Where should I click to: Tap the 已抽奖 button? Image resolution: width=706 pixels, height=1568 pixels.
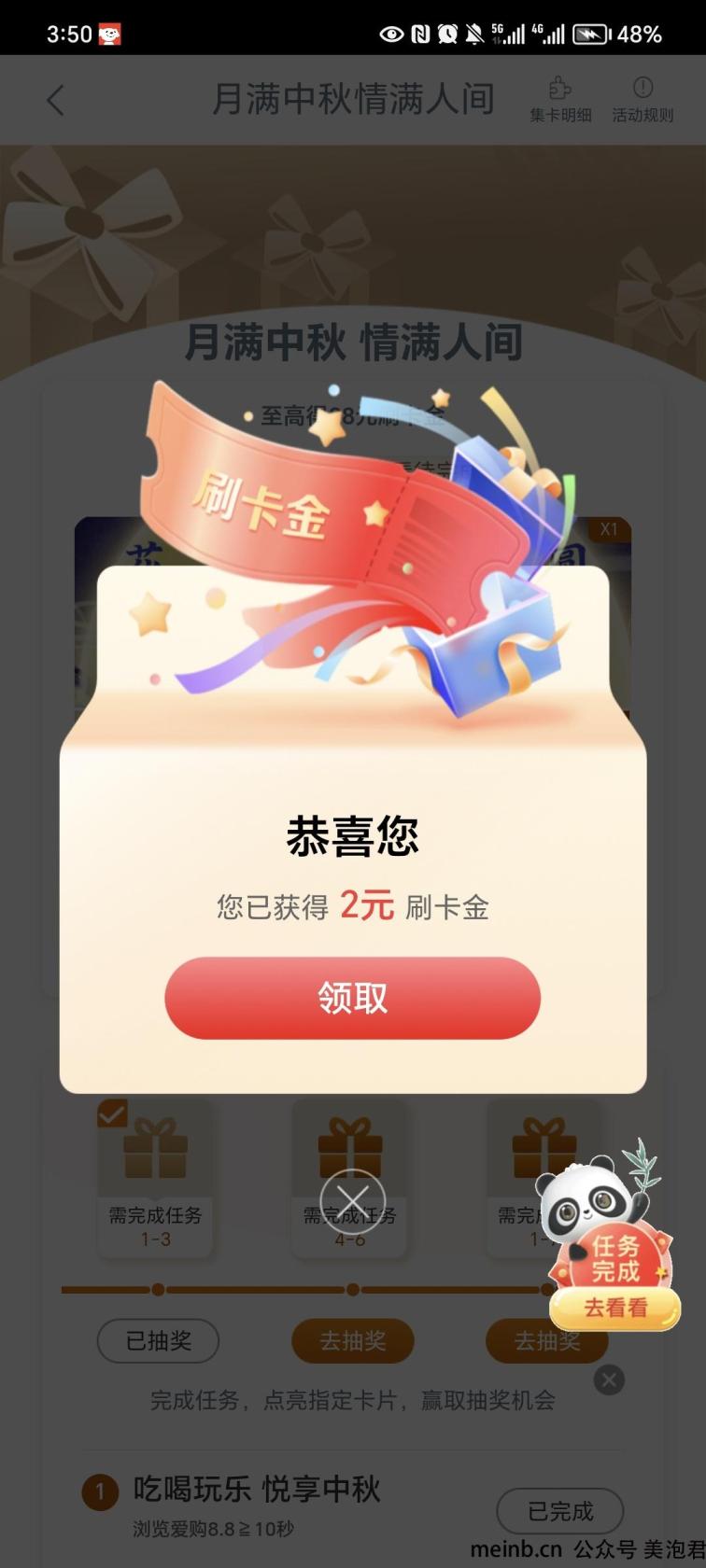158,1341
